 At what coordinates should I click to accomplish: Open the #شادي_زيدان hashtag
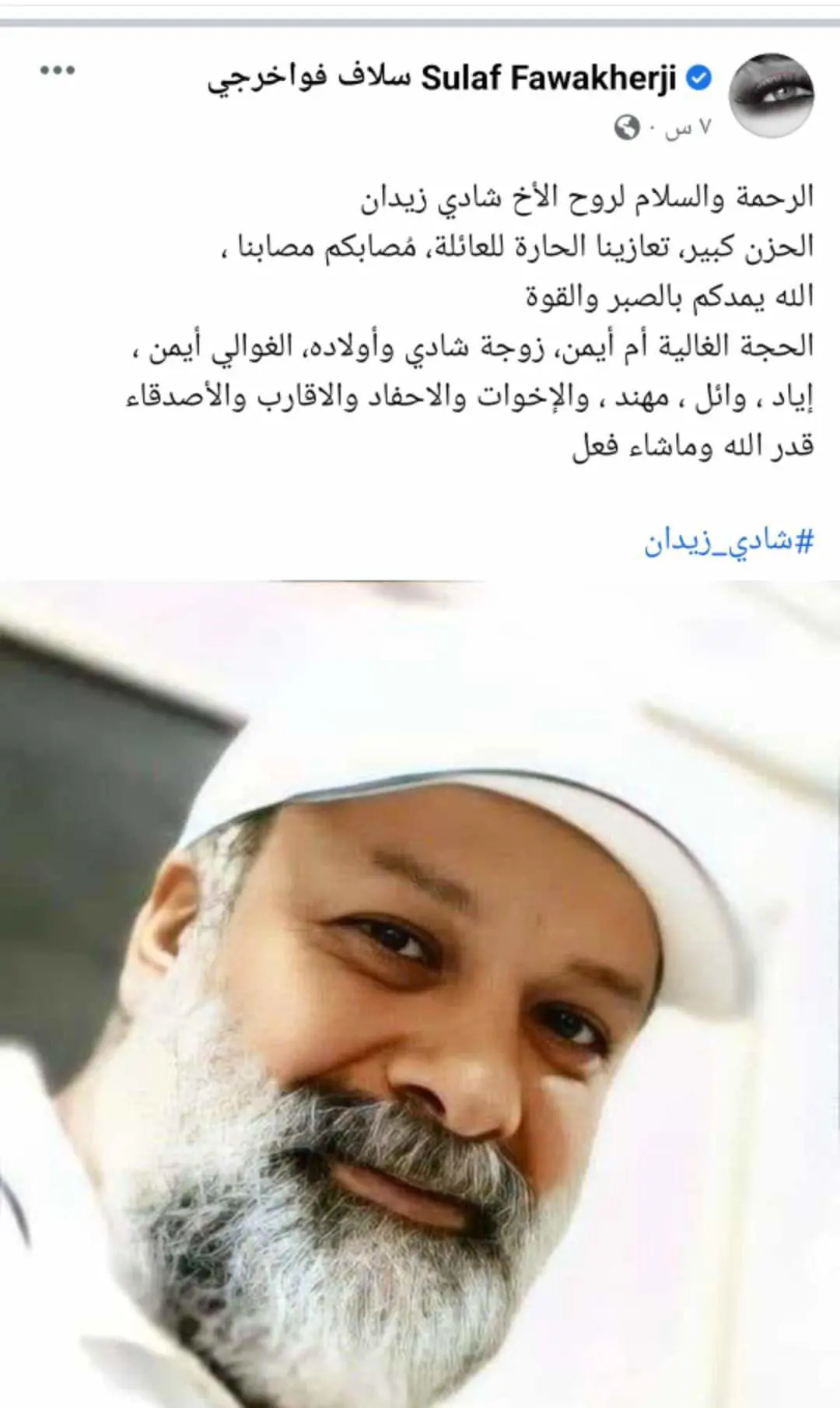pos(728,542)
